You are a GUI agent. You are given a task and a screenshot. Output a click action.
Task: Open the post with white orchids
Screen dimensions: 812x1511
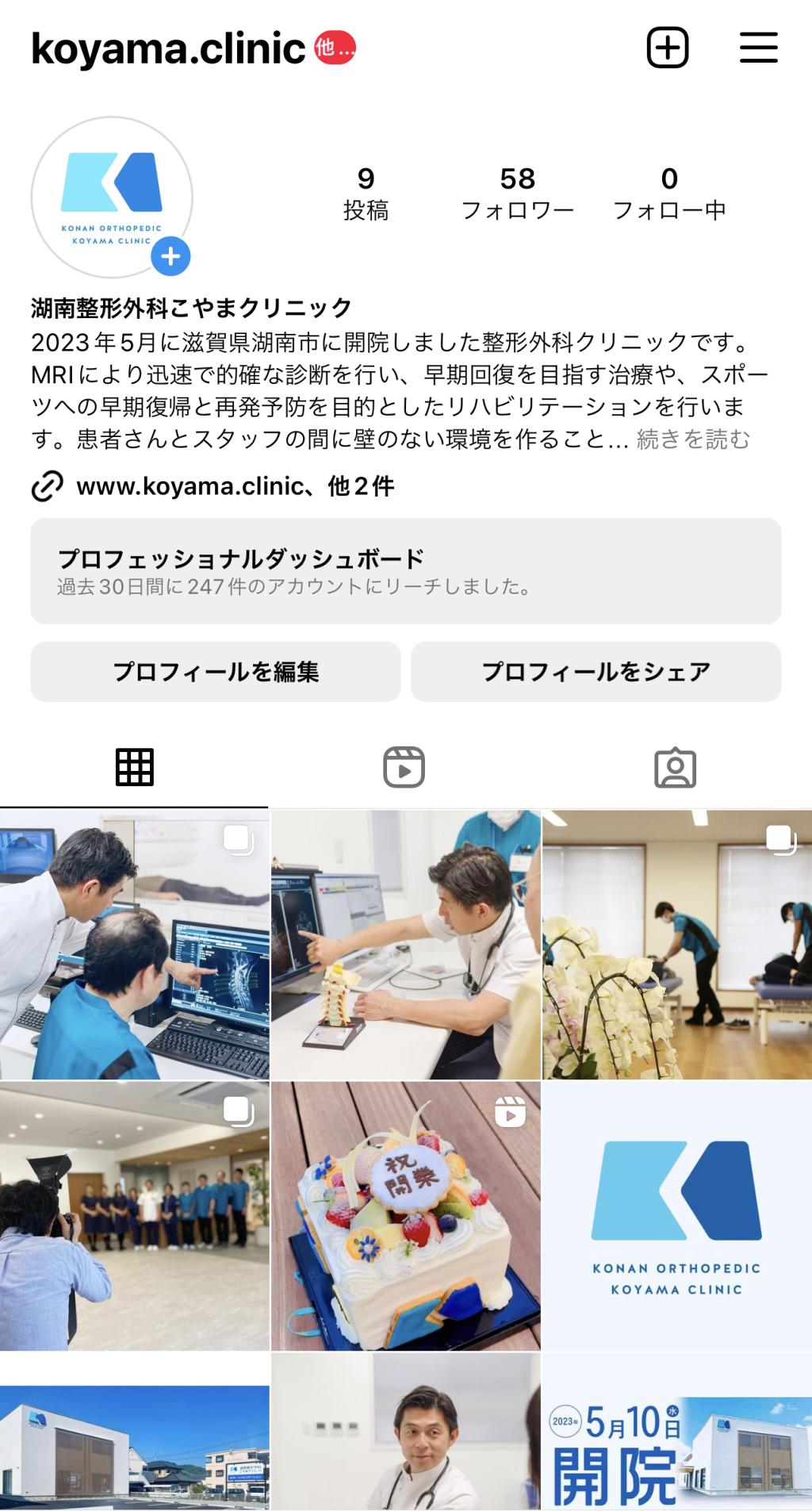click(677, 945)
